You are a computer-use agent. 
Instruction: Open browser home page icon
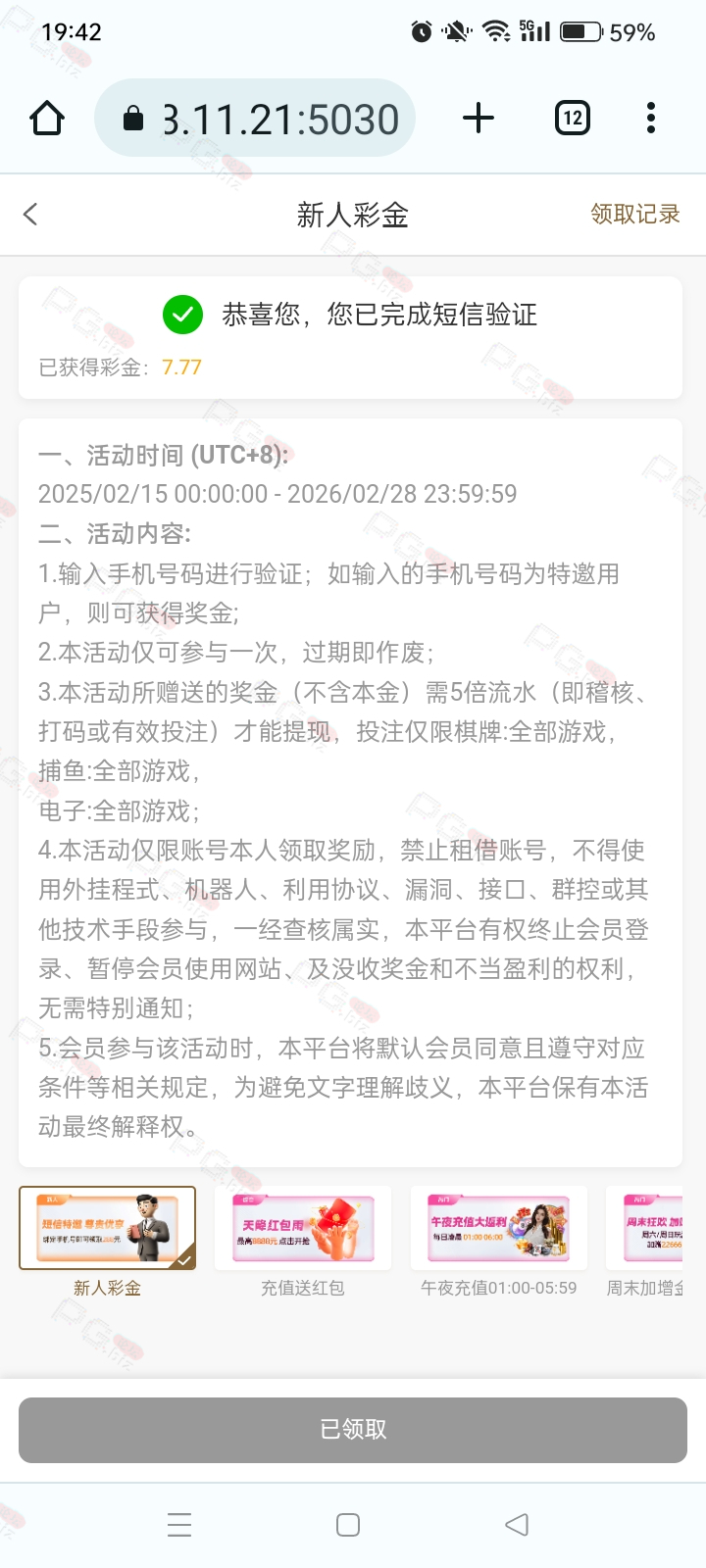tap(47, 119)
